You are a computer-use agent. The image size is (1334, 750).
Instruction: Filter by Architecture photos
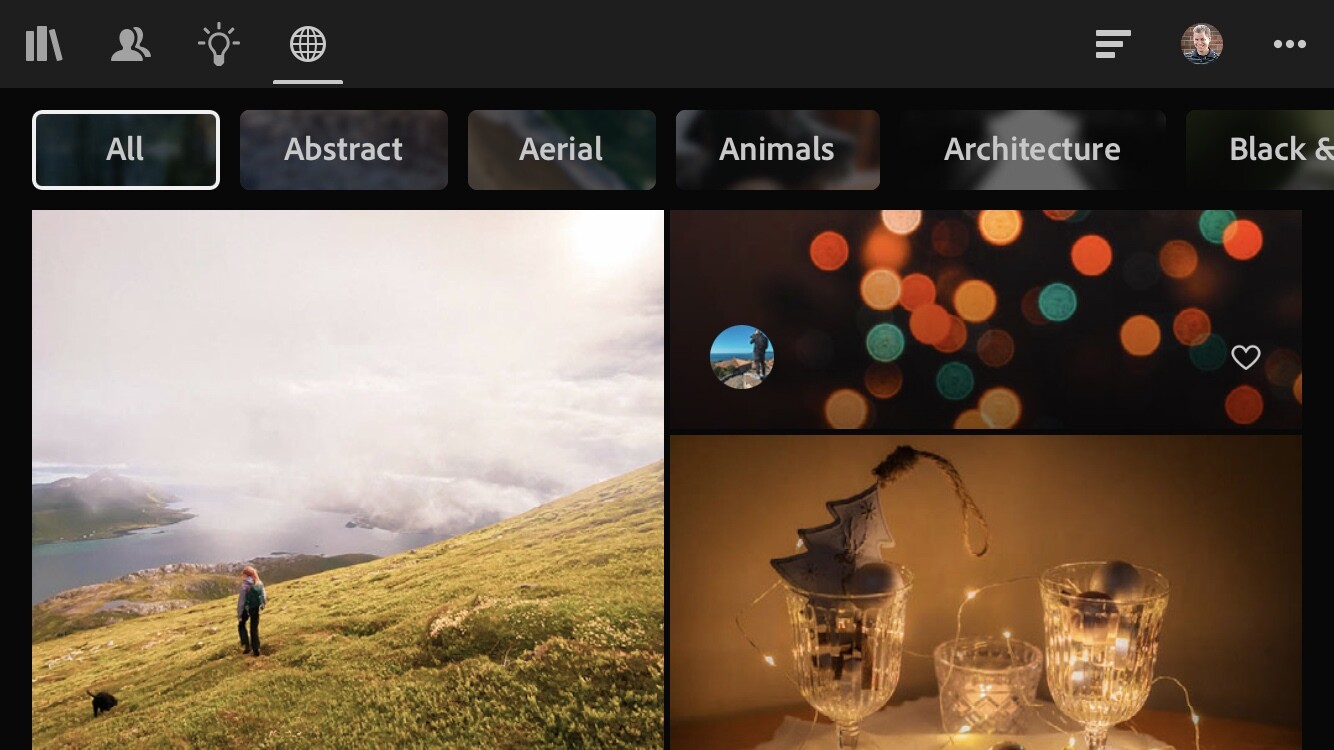[1032, 150]
